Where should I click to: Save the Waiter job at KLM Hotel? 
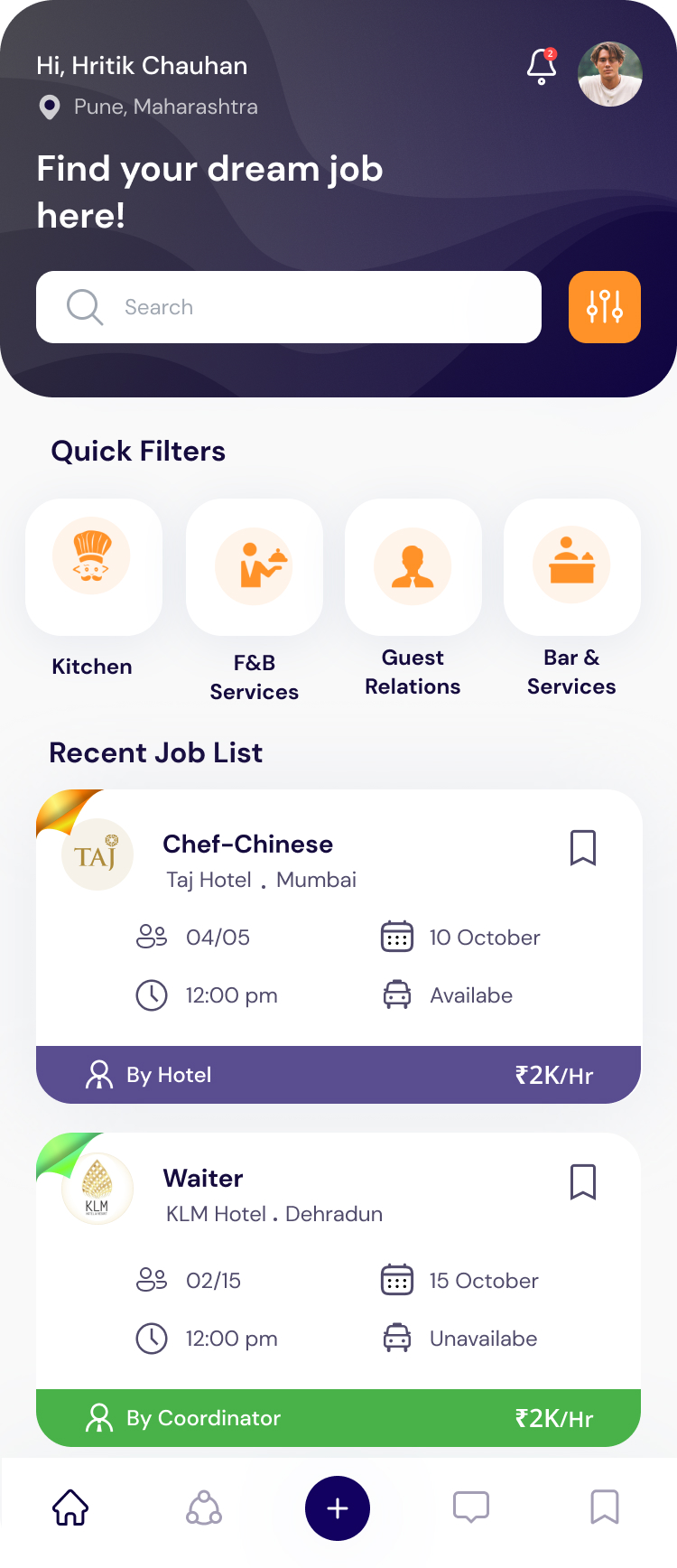click(x=582, y=1181)
